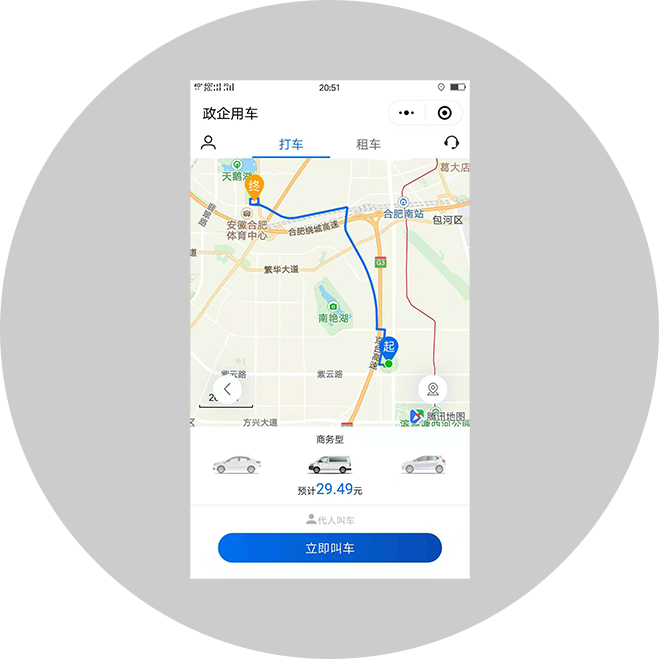Tap 立即叫车 to call a car

pyautogui.click(x=330, y=548)
